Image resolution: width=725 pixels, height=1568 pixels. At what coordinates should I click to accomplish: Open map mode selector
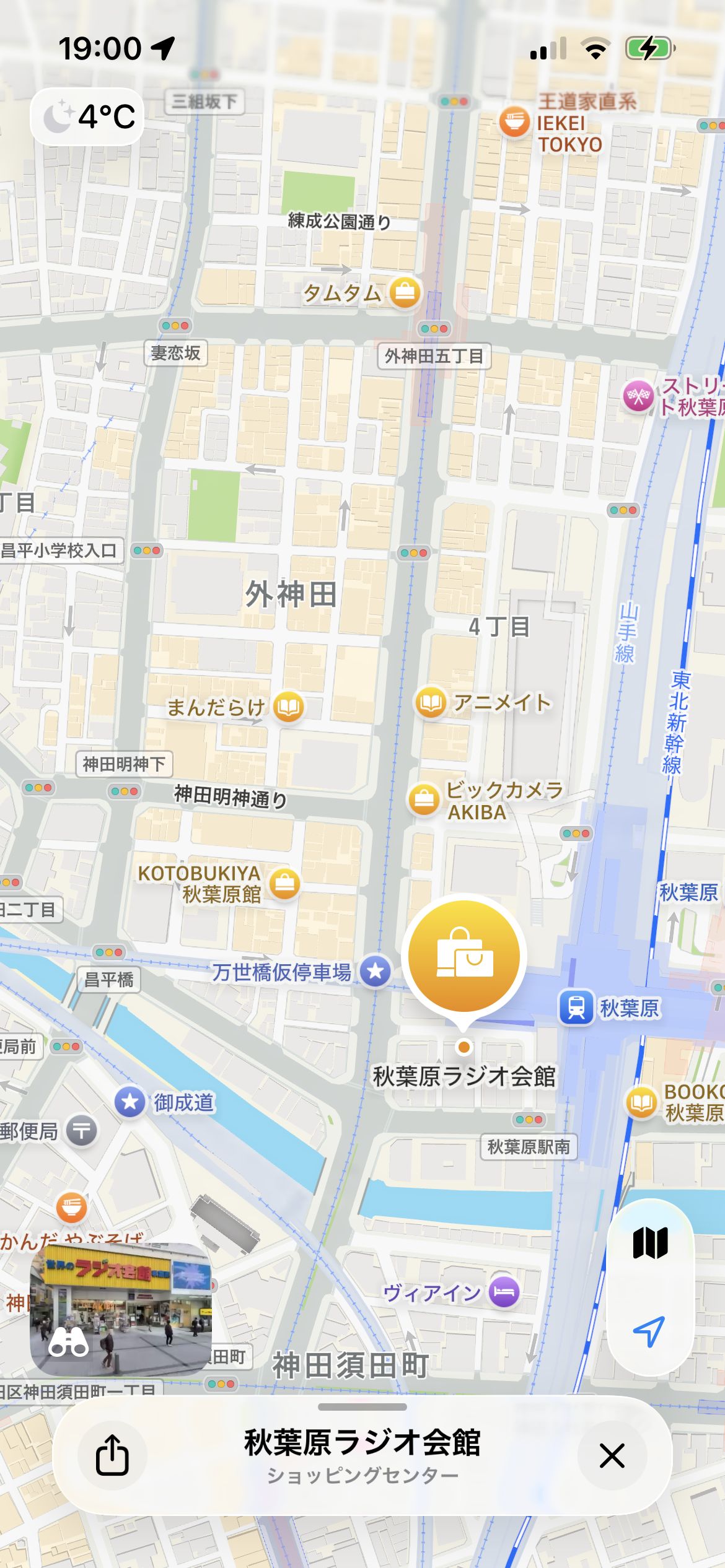[650, 1243]
